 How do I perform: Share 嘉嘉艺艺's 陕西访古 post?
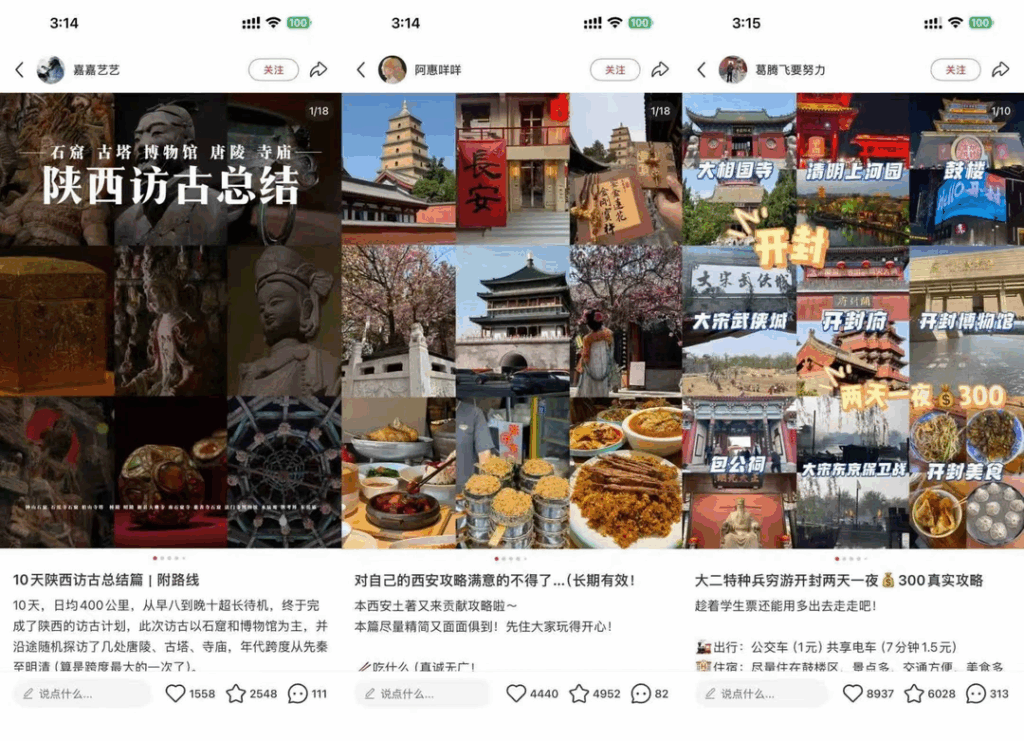point(318,70)
